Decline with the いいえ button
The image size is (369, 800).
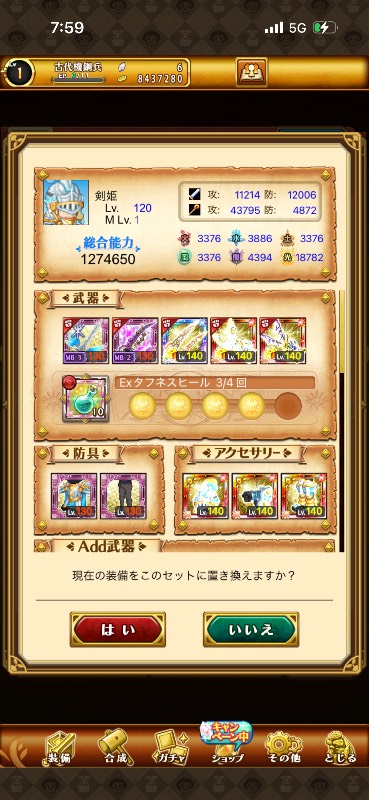[251, 629]
